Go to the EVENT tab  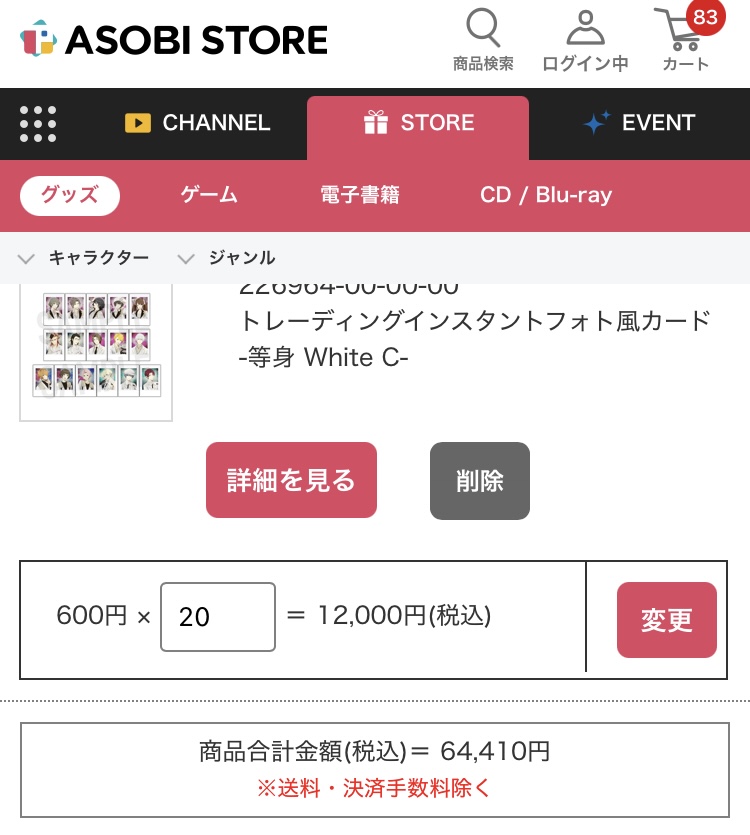coord(639,123)
